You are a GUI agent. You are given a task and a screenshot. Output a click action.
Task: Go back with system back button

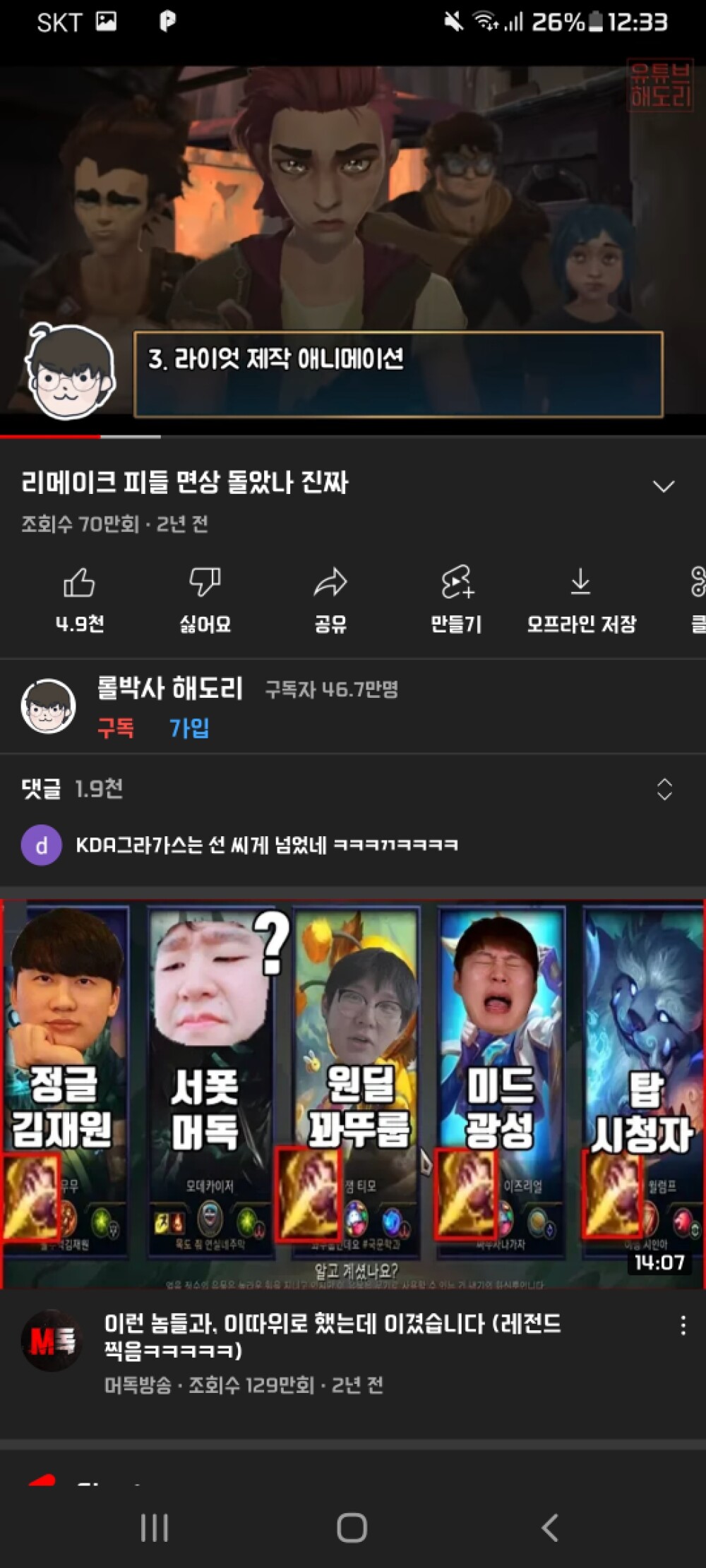550,1528
